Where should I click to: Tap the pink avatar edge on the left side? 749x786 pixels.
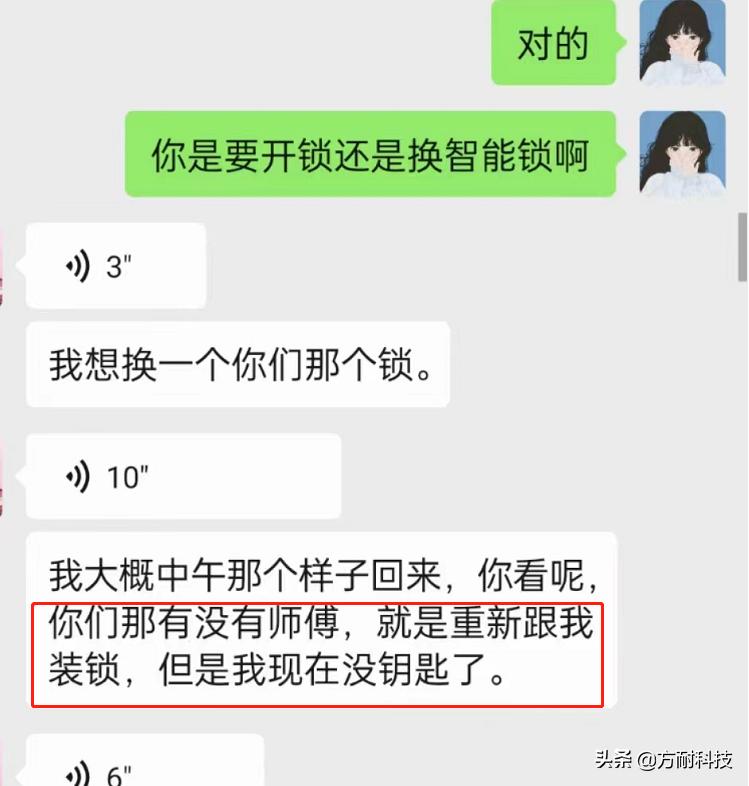coord(5,265)
